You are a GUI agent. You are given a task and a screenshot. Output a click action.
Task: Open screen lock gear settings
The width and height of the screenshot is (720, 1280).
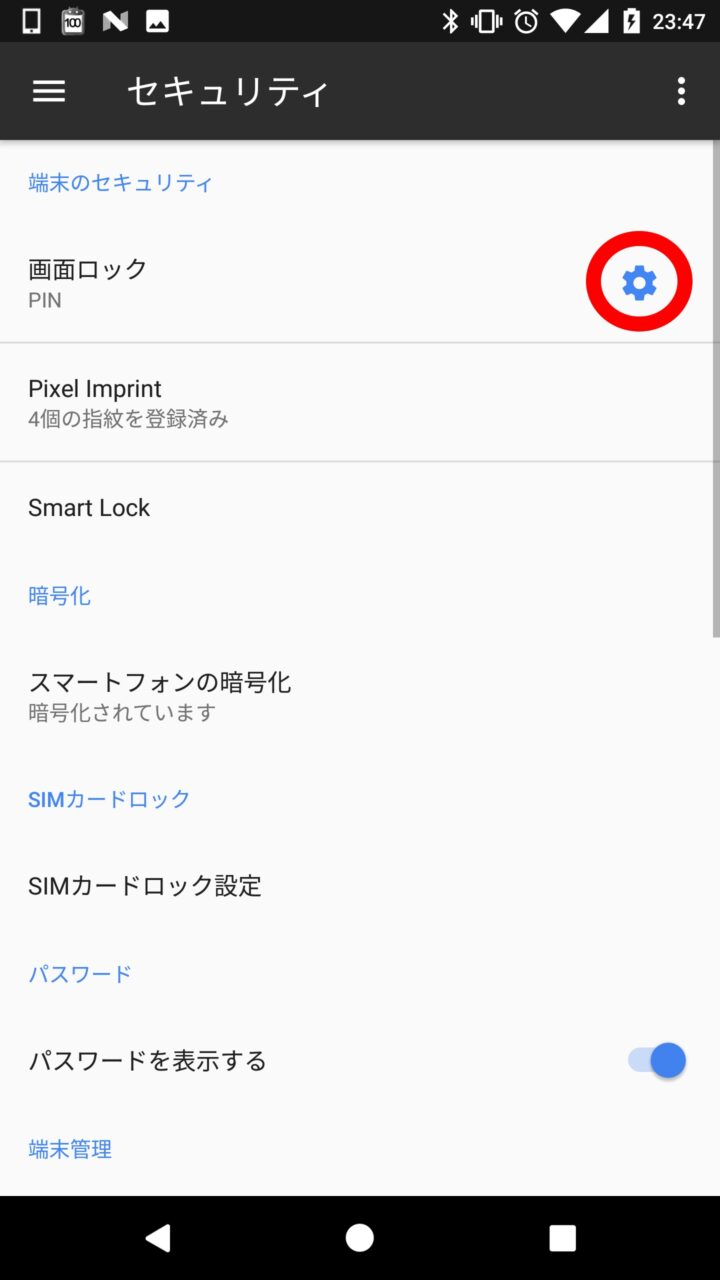point(639,283)
